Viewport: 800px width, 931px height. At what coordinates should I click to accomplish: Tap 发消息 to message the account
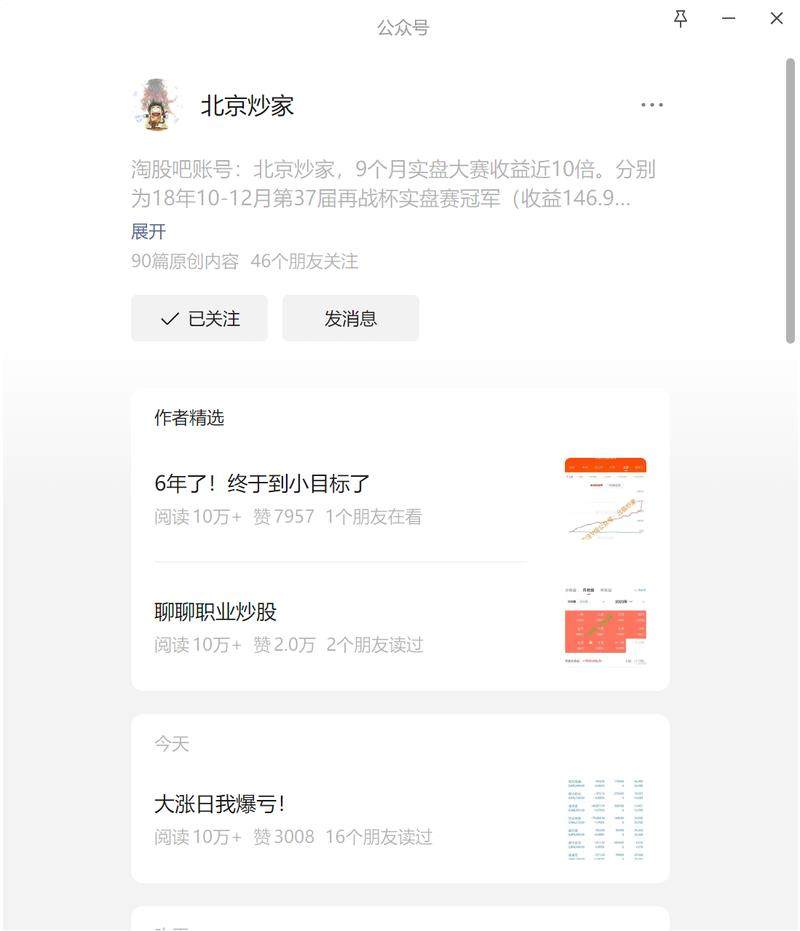pos(350,318)
